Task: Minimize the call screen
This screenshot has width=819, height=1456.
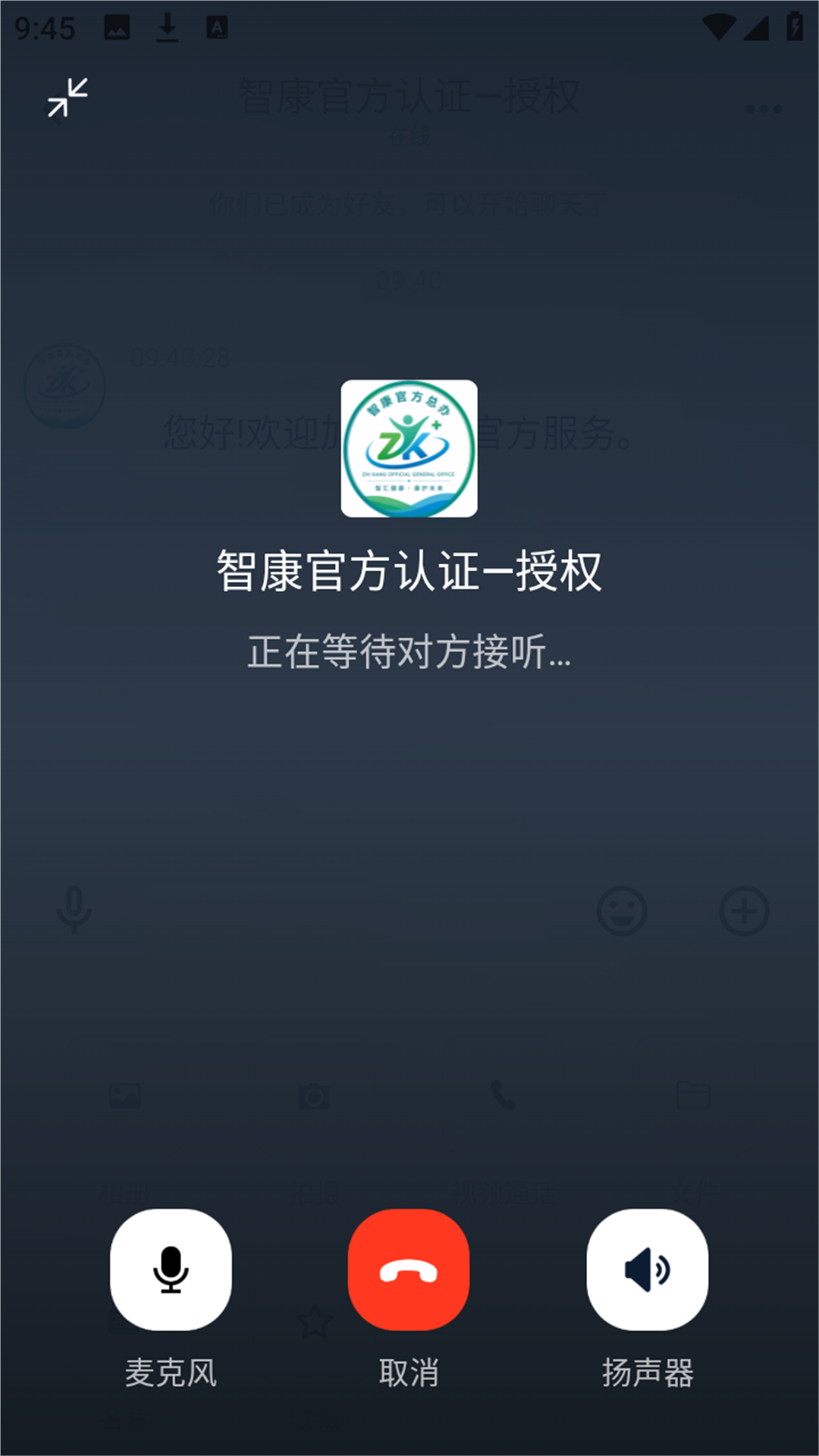Action: 67,98
